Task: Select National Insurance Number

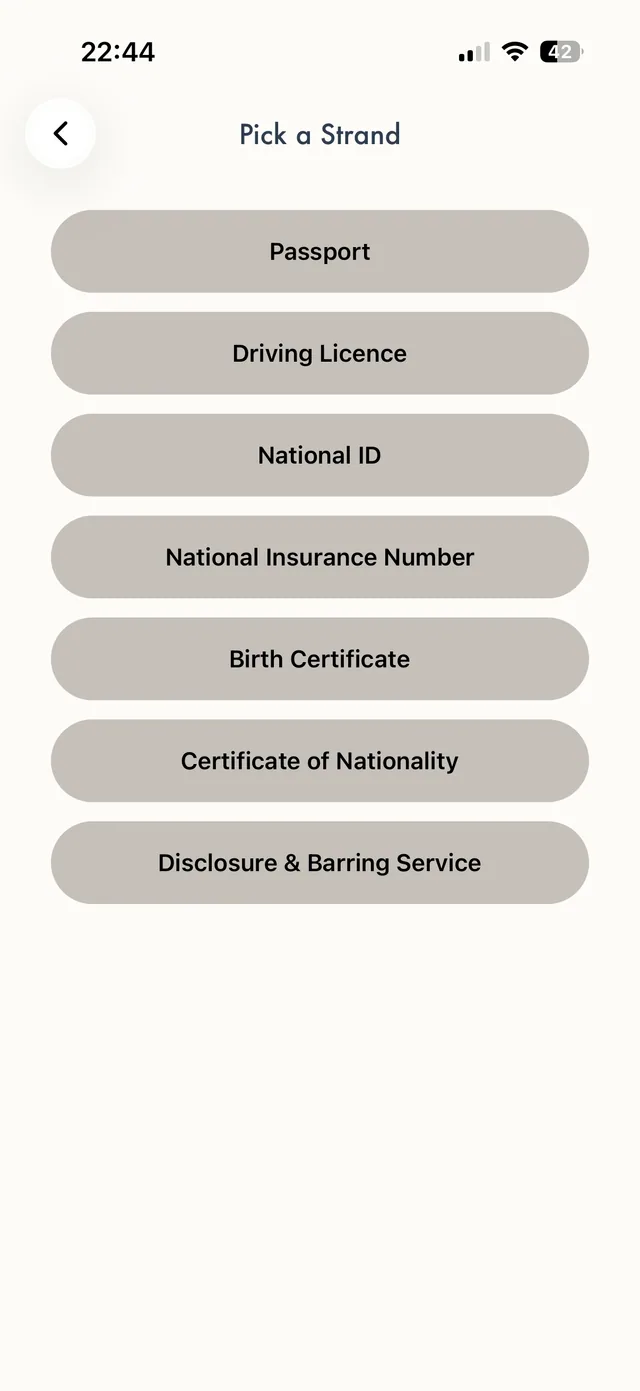Action: point(320,557)
